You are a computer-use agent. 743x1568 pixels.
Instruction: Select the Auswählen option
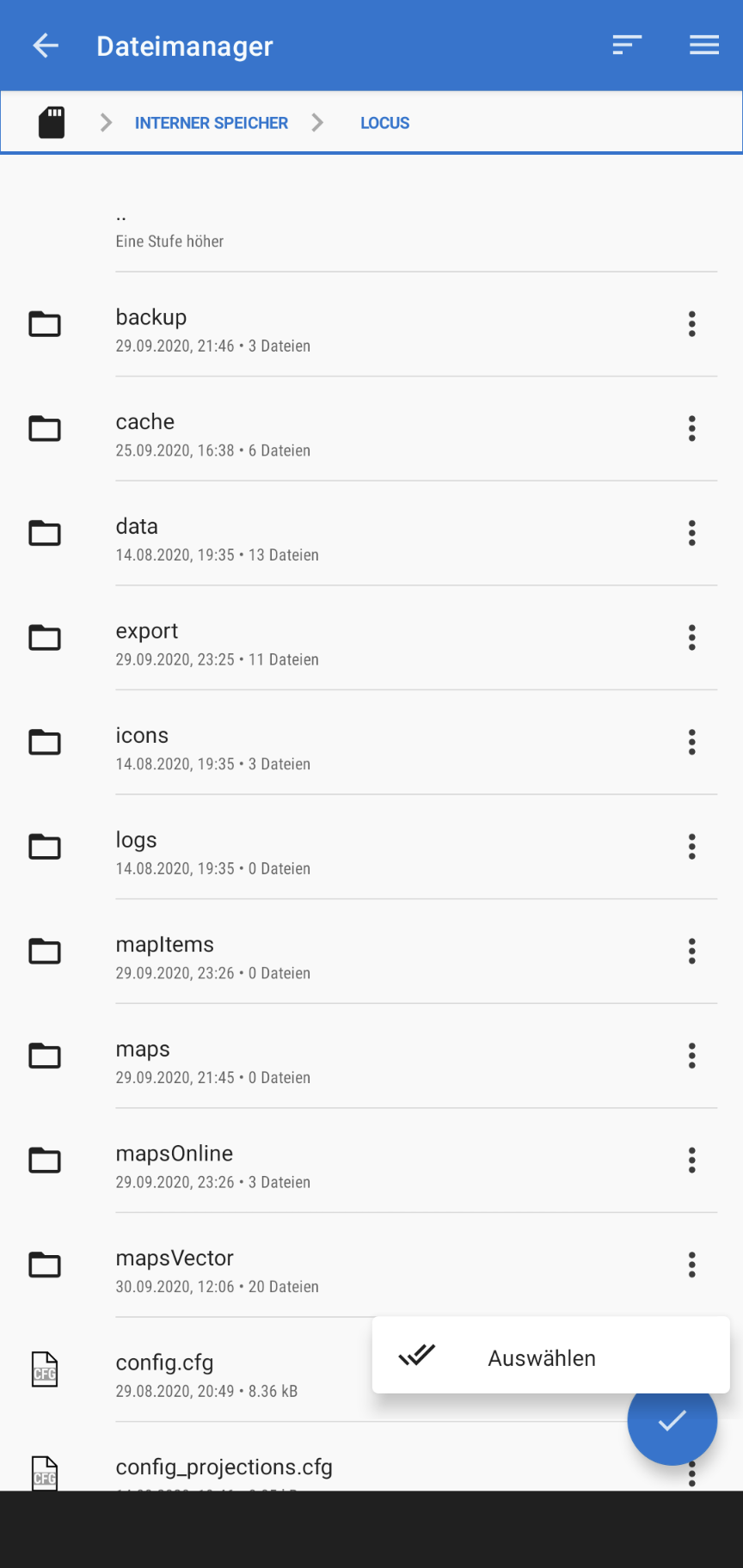coord(542,1357)
